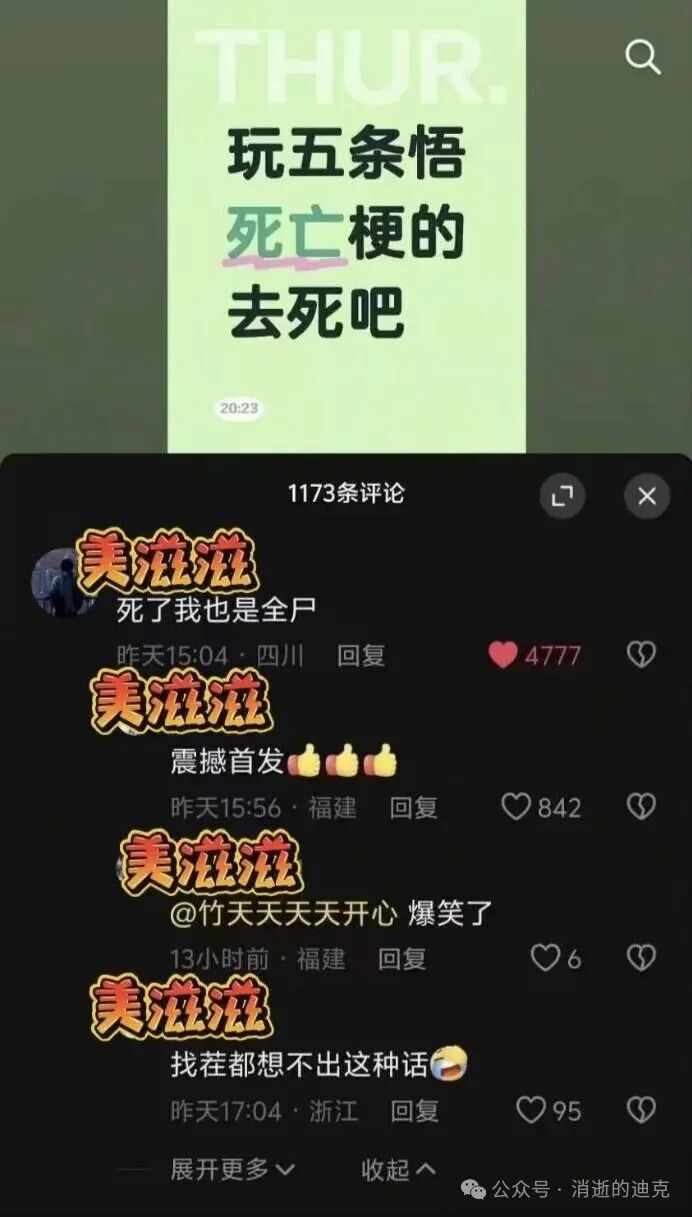Like the comment 找茬都想不出这种话
Image resolution: width=692 pixels, height=1217 pixels.
pyautogui.click(x=530, y=1110)
